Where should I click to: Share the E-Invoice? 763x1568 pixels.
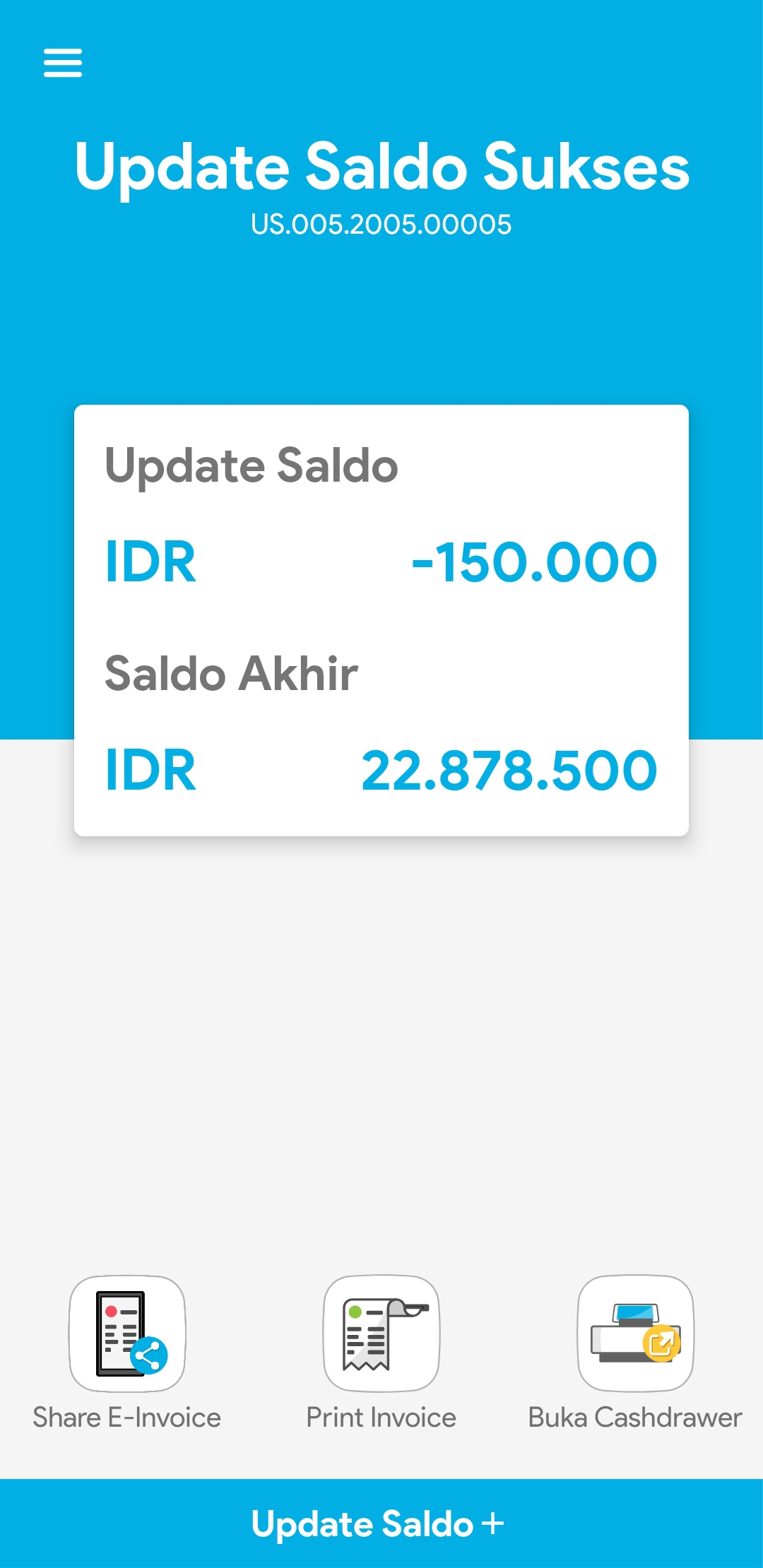127,1333
